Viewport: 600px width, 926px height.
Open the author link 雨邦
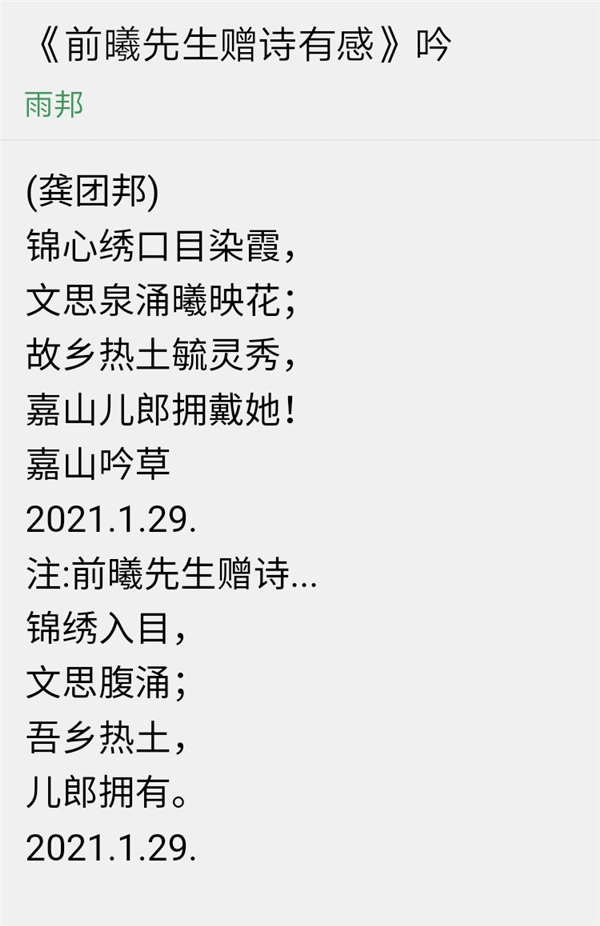[54, 103]
